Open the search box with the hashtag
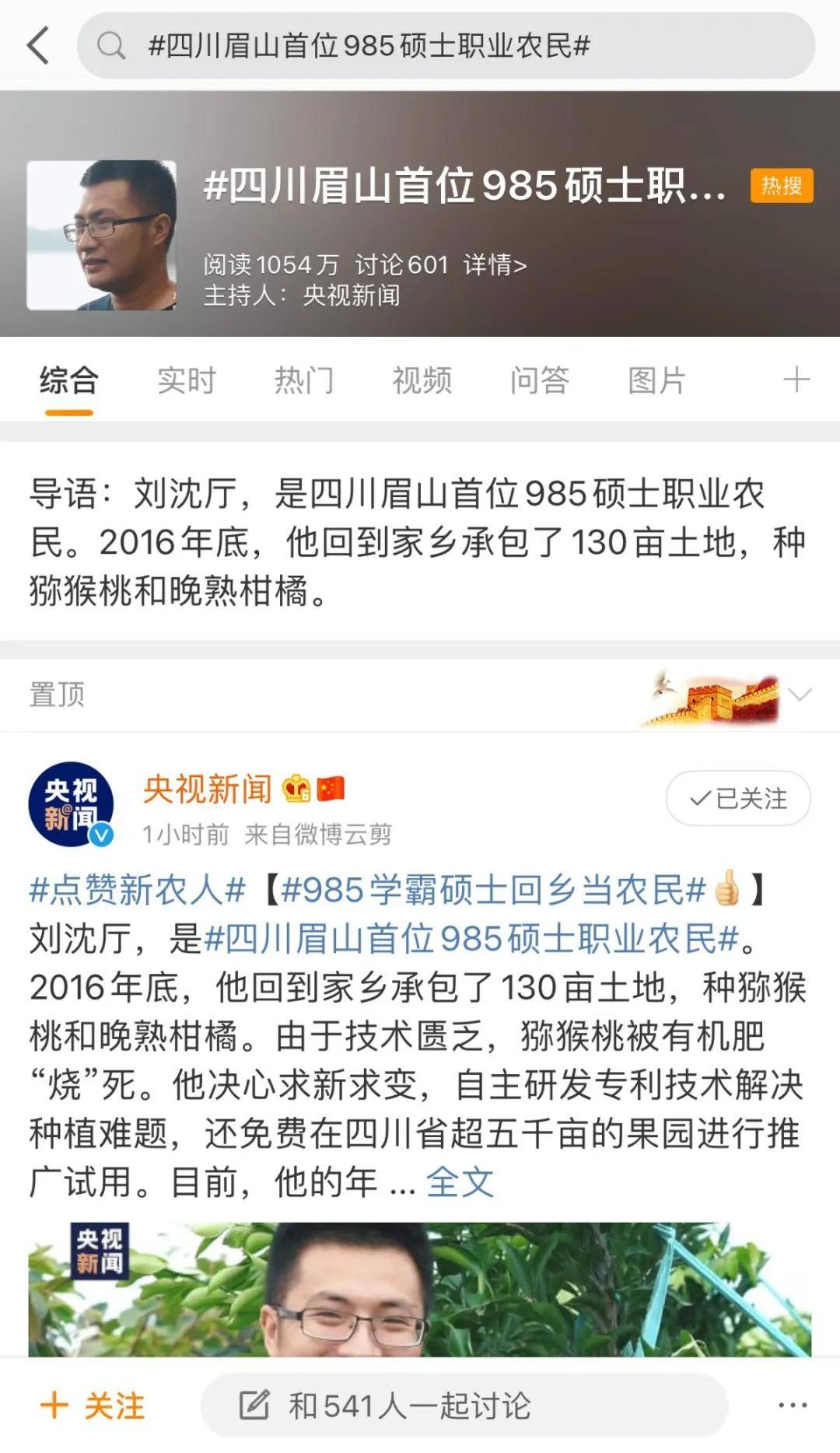The height and width of the screenshot is (1453, 840). coord(446,45)
